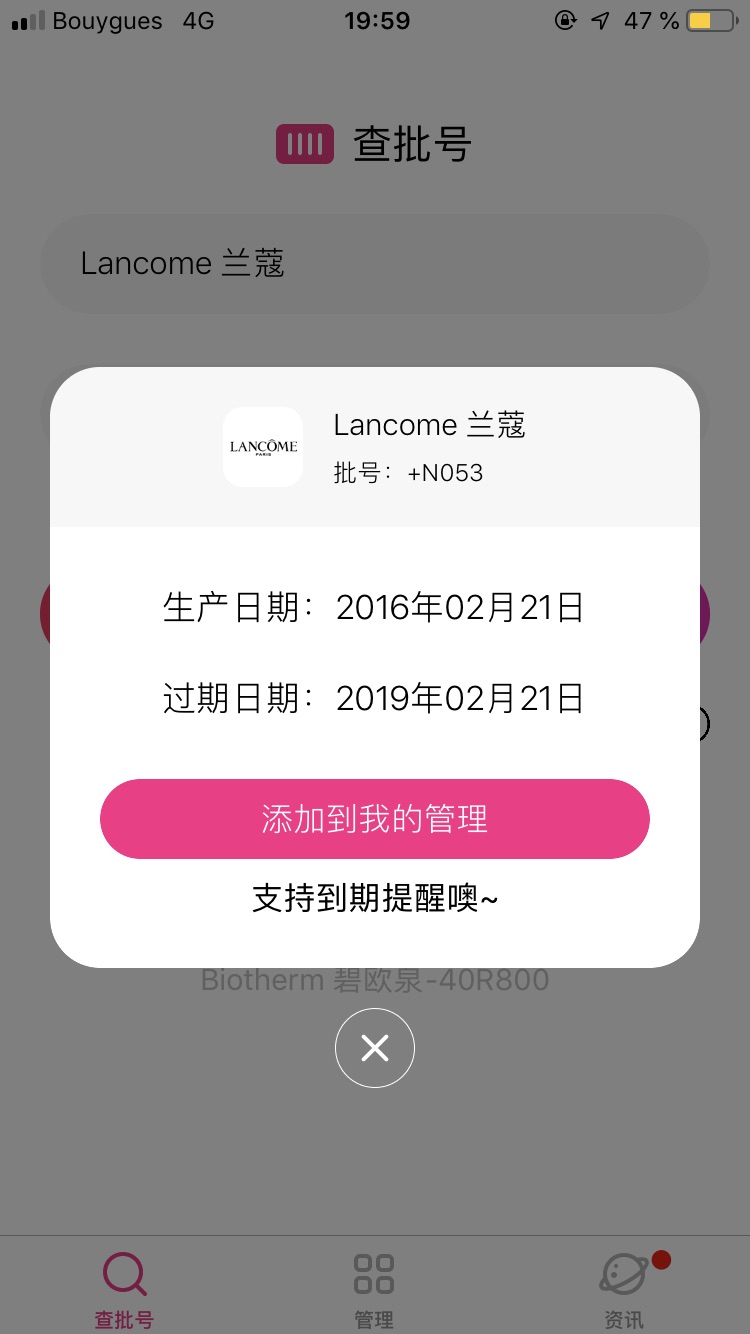This screenshot has height=1334, width=750.
Task: Tap the 添加到我的管理 button
Action: point(374,819)
